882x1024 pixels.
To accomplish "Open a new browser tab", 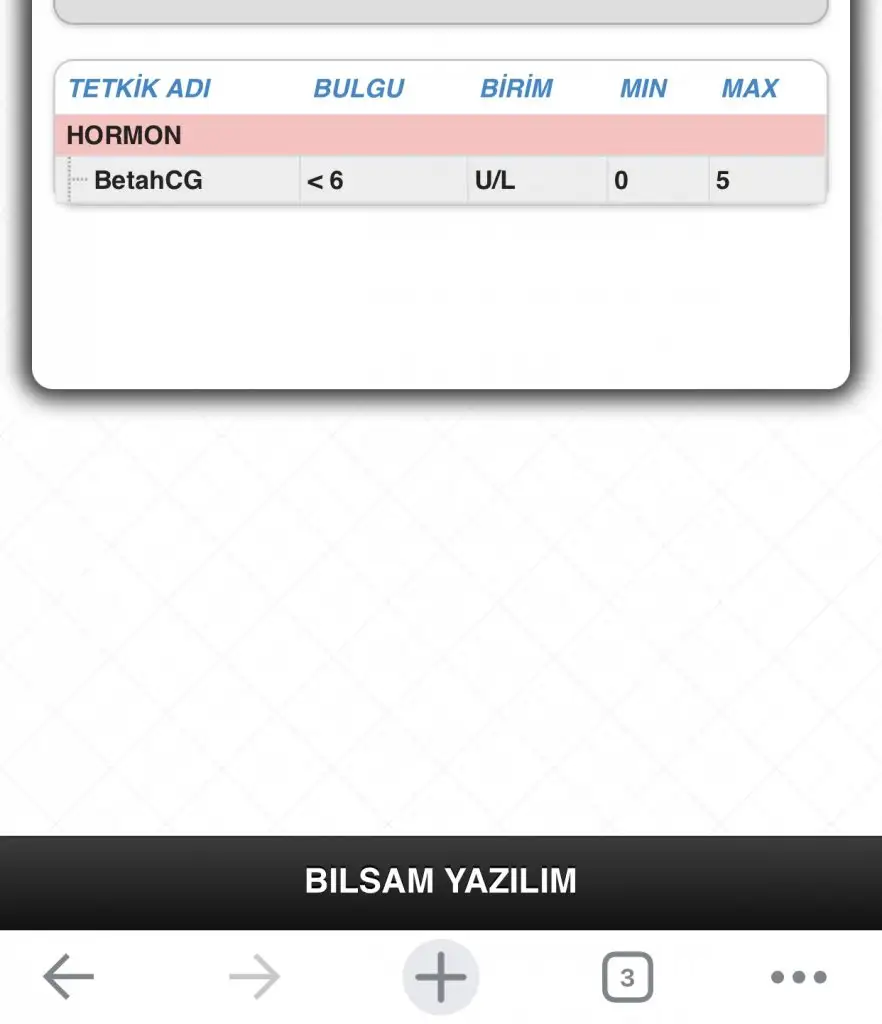I will [441, 977].
